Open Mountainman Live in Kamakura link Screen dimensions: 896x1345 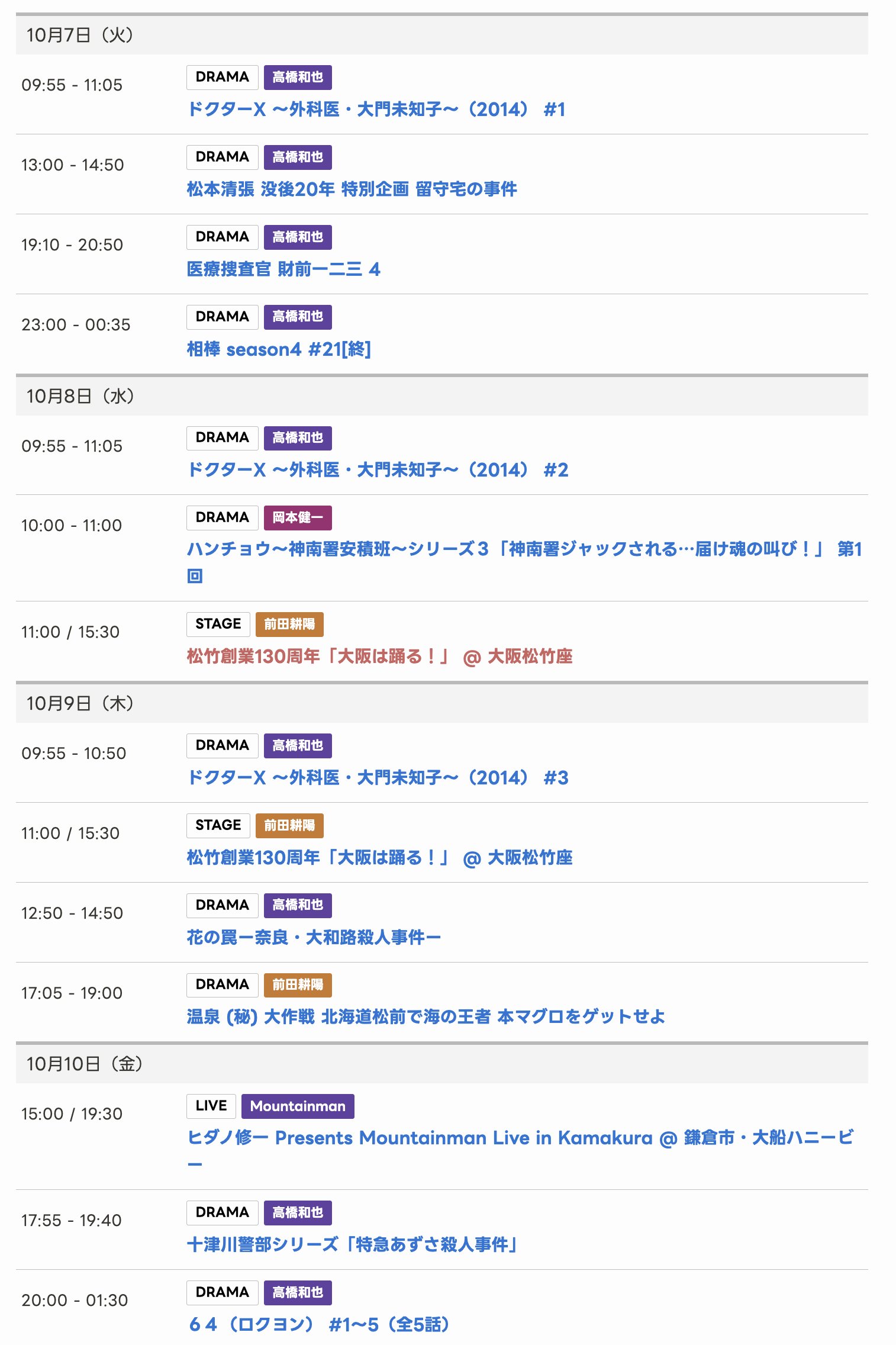click(x=520, y=1138)
